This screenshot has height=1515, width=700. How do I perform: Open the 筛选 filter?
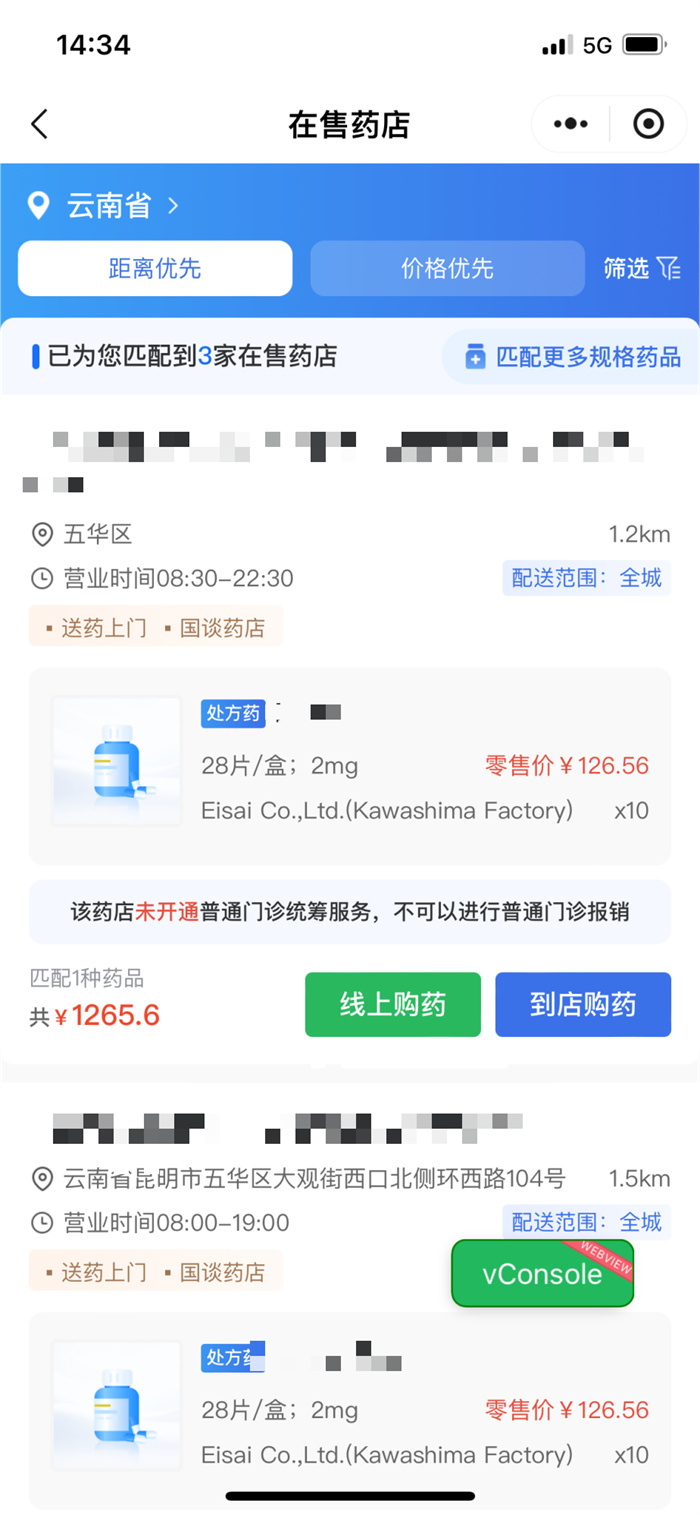[641, 268]
